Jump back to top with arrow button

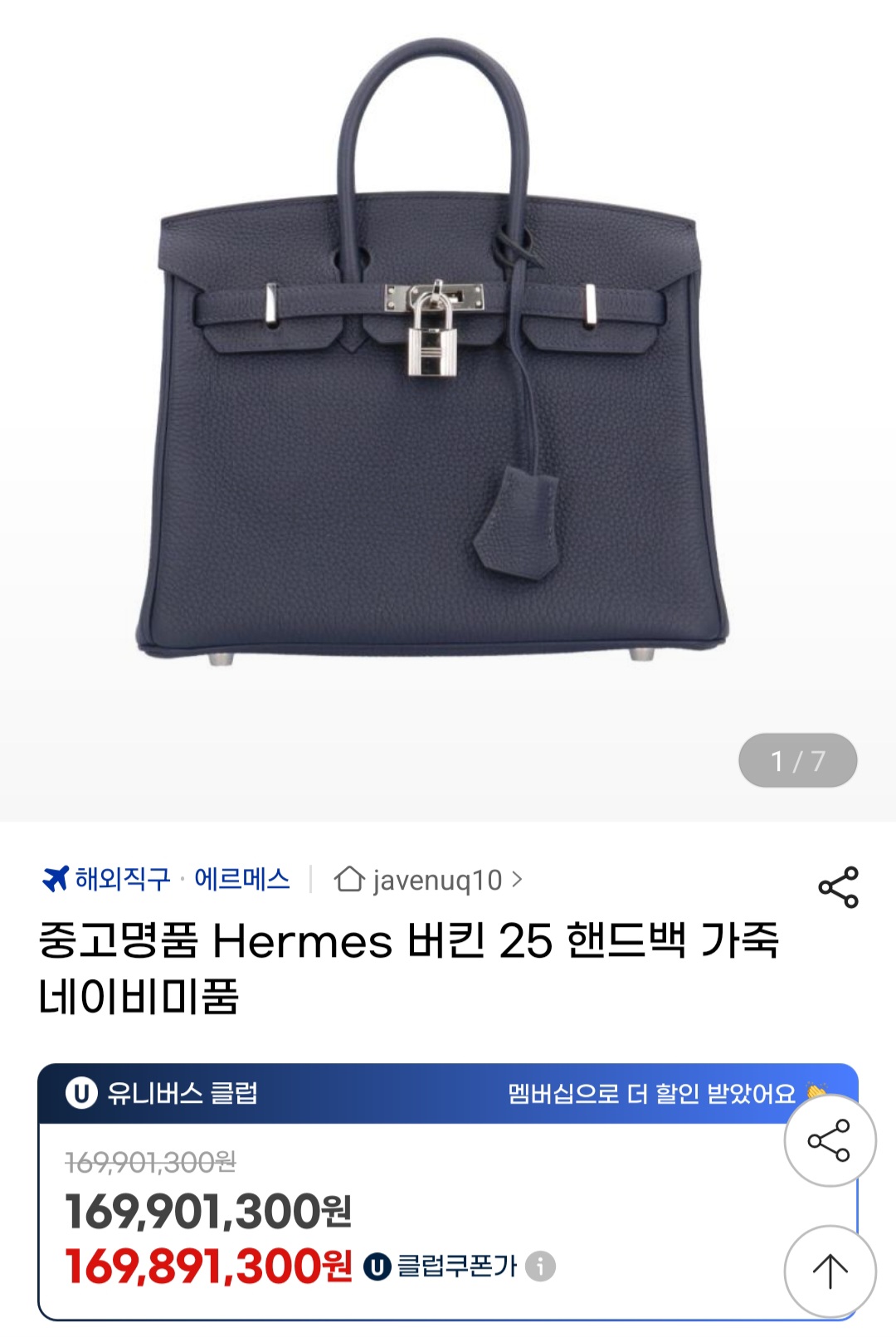point(829,1271)
